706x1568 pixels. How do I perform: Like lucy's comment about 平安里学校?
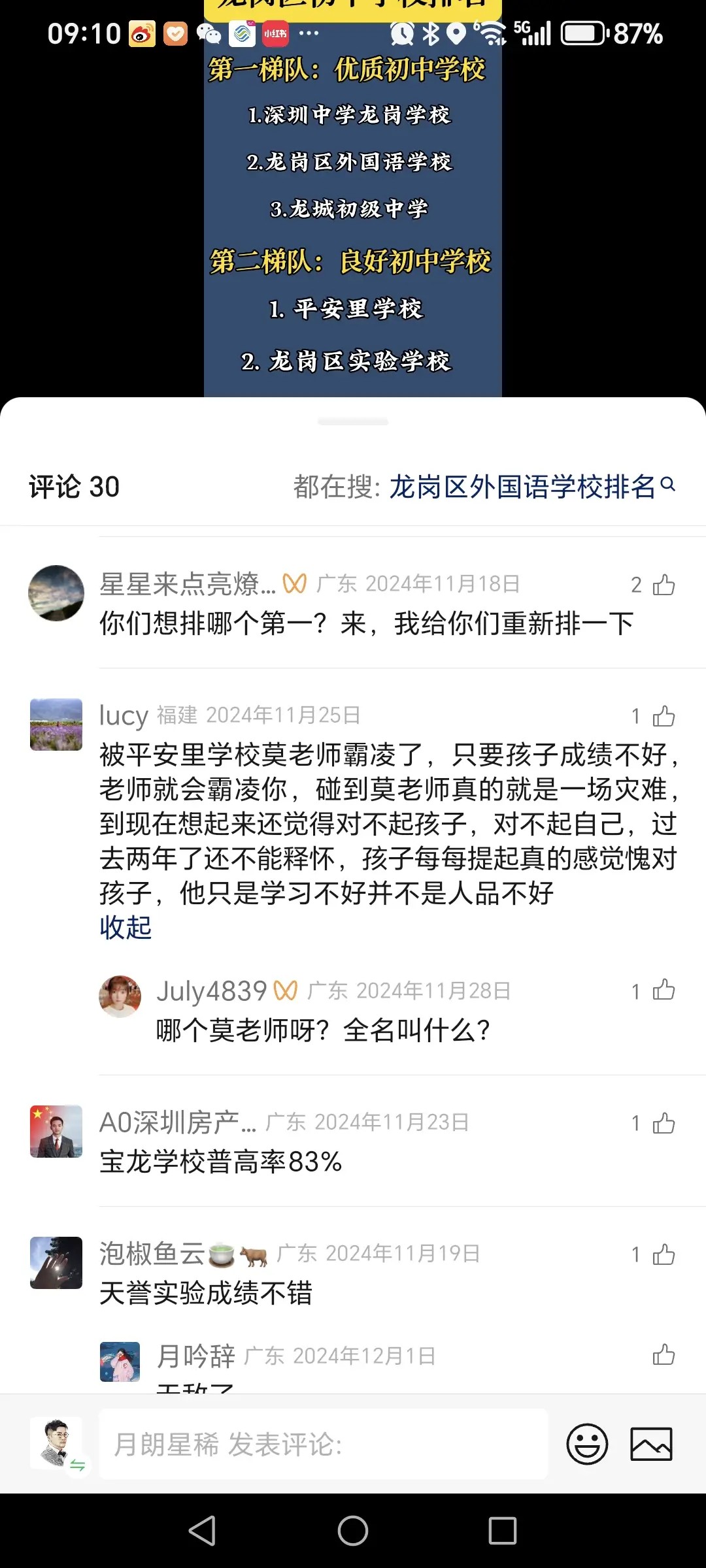664,716
